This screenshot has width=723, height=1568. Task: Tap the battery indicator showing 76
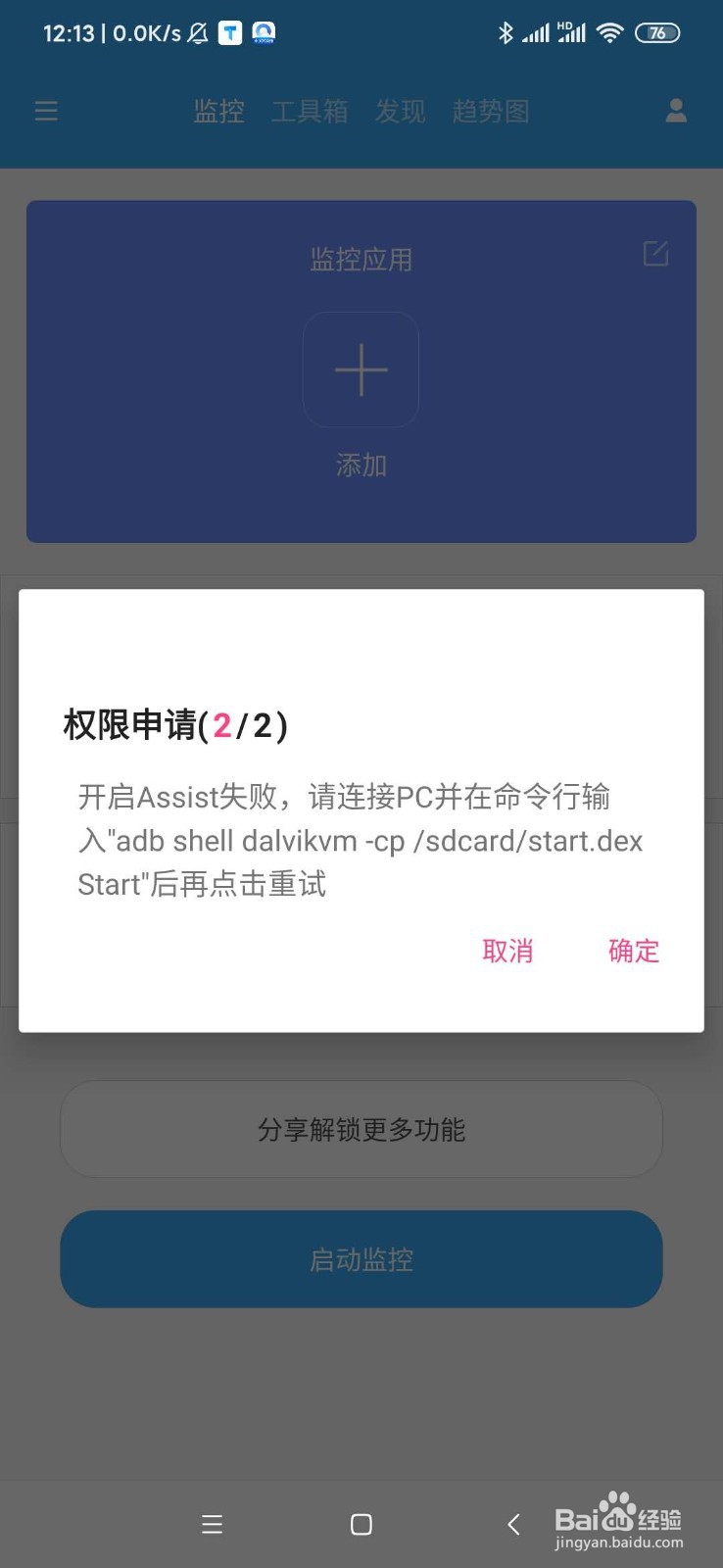[657, 32]
